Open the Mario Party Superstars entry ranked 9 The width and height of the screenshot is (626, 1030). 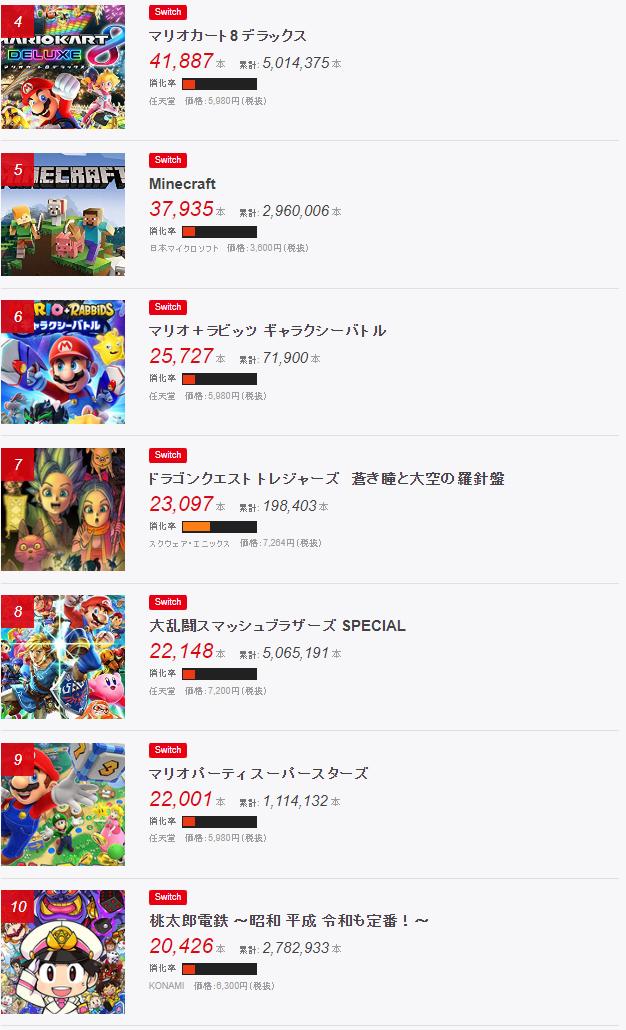258,774
